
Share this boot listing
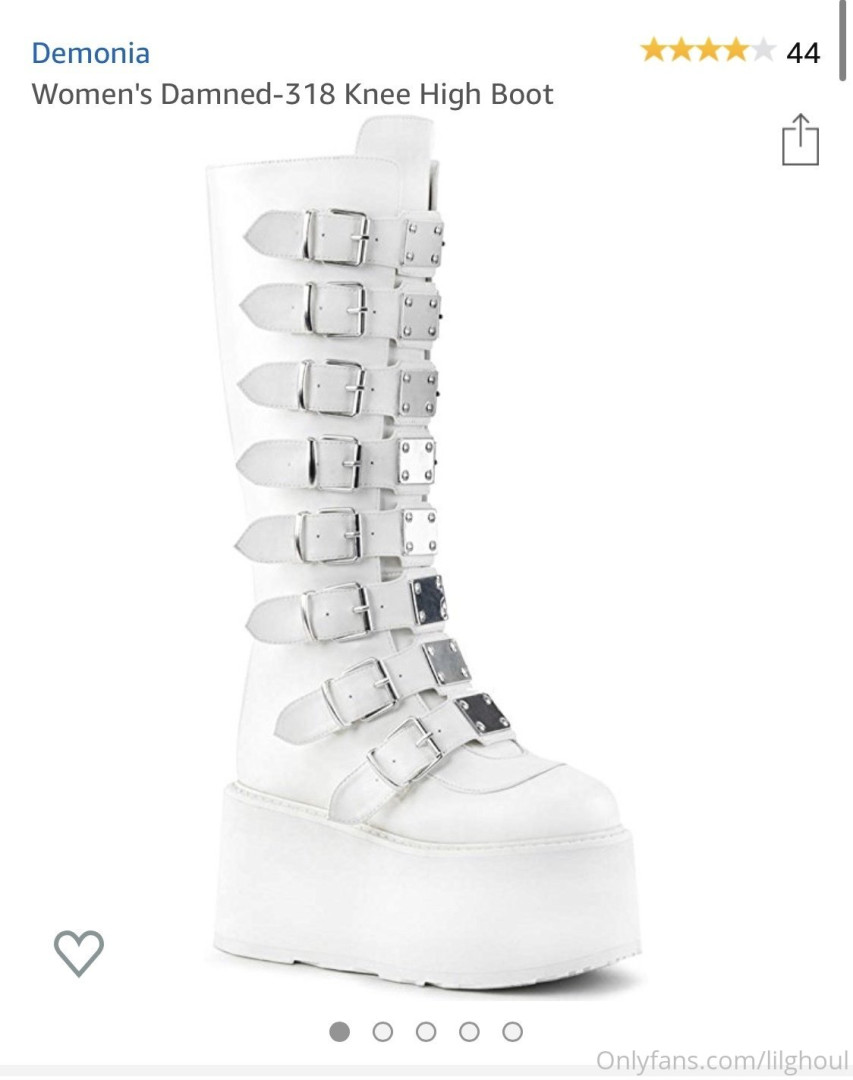[799, 140]
